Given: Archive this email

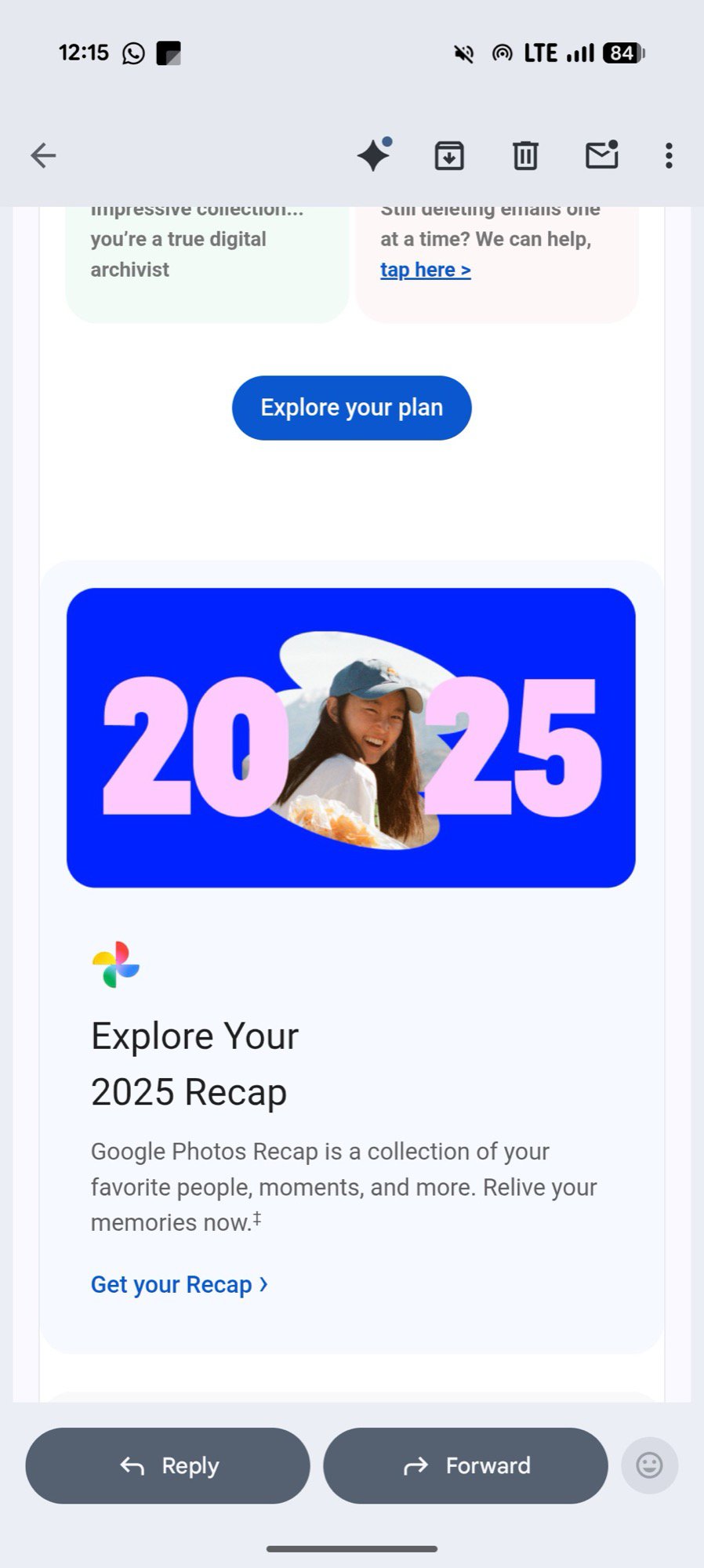Looking at the screenshot, I should coord(449,155).
